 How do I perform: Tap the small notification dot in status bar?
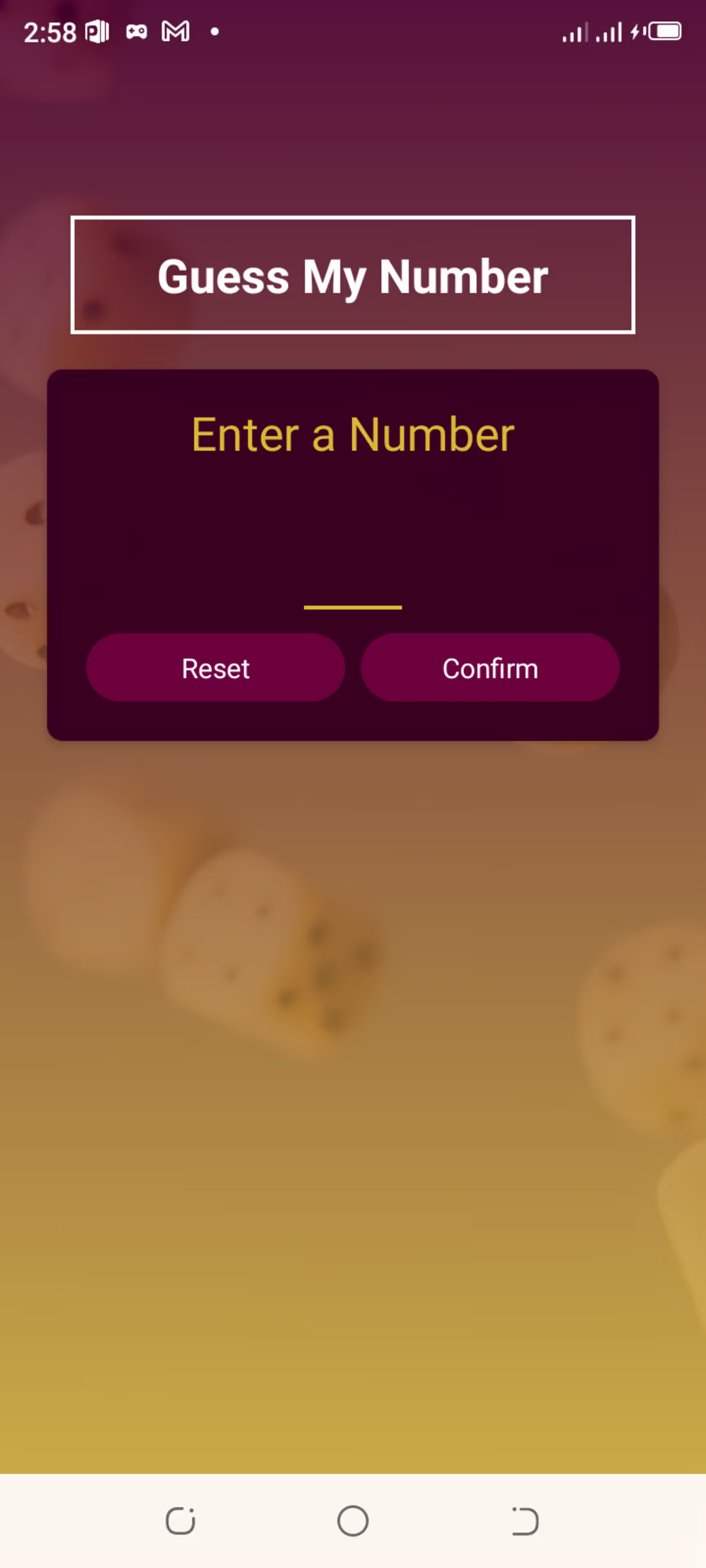(214, 31)
